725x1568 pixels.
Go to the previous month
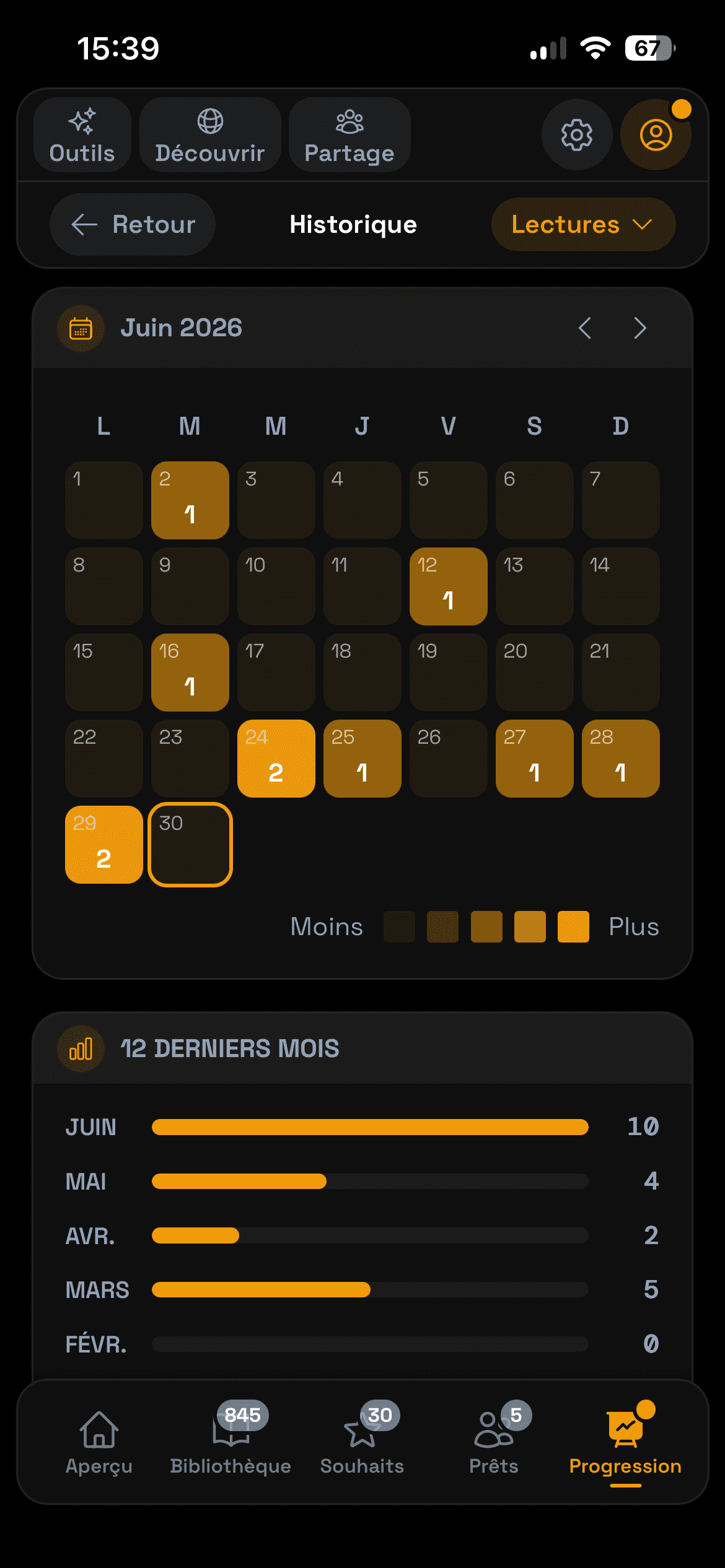tap(585, 328)
